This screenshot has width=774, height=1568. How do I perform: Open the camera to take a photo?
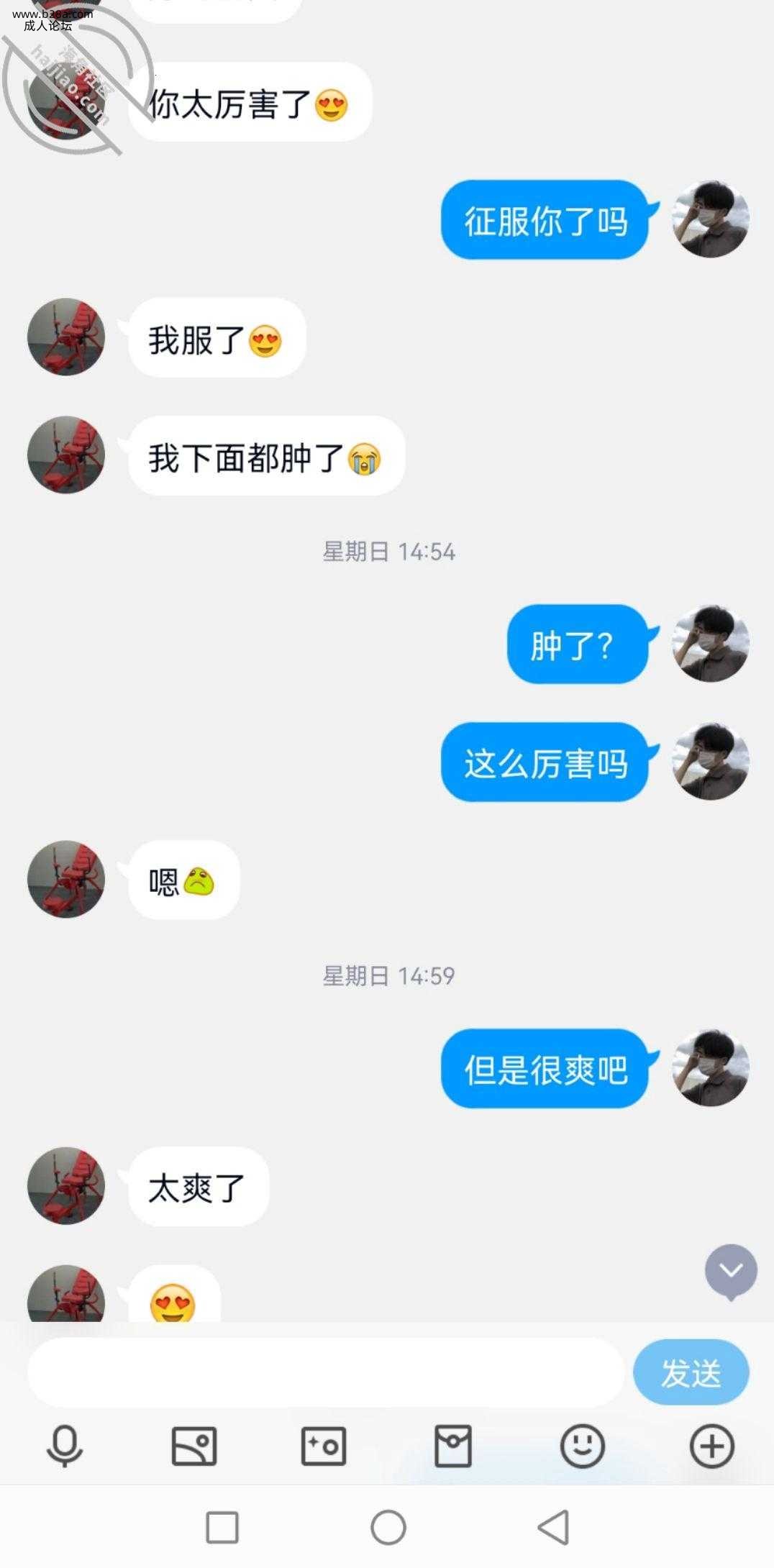[324, 1446]
